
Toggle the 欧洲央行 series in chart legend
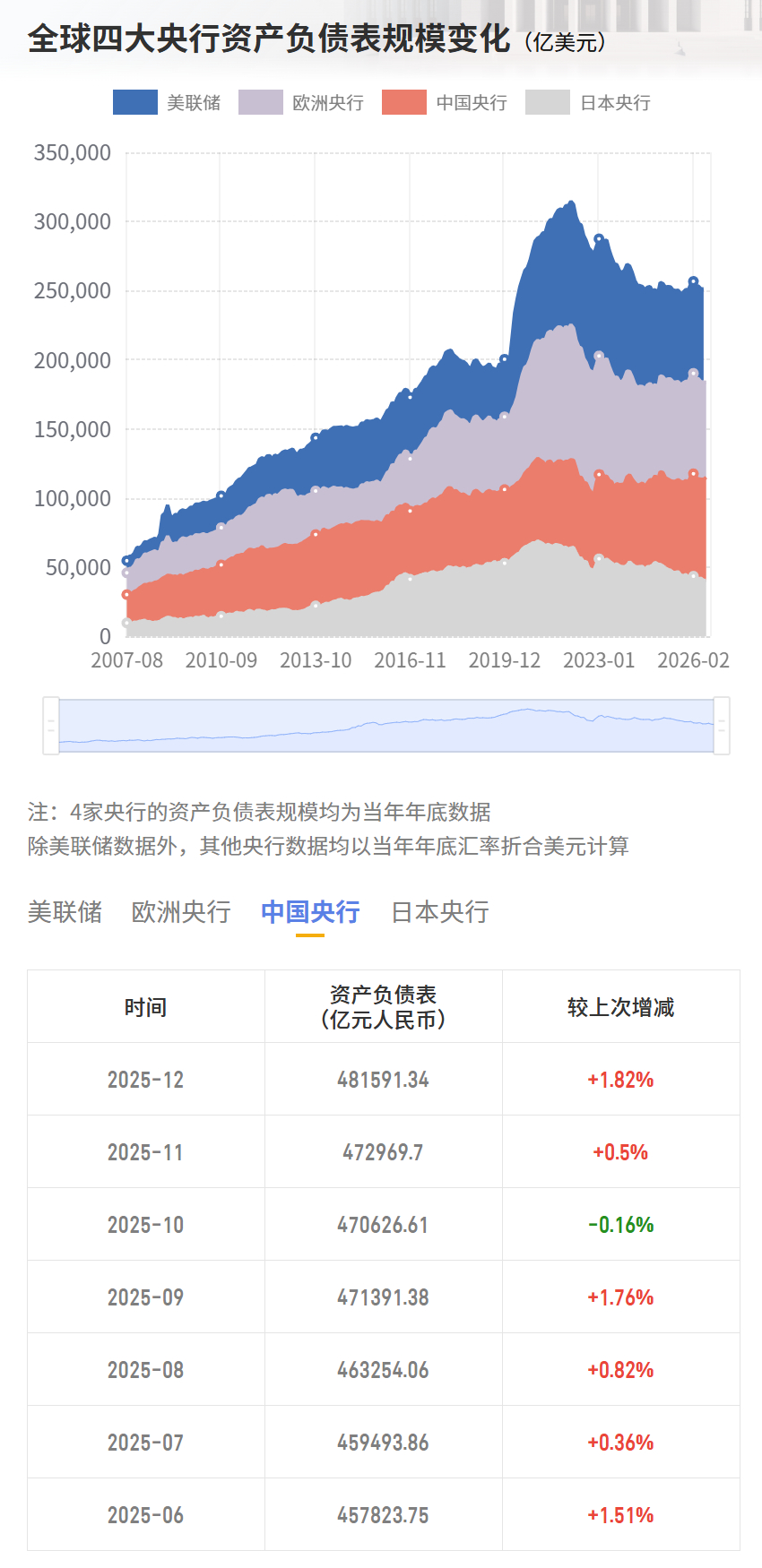(x=301, y=102)
